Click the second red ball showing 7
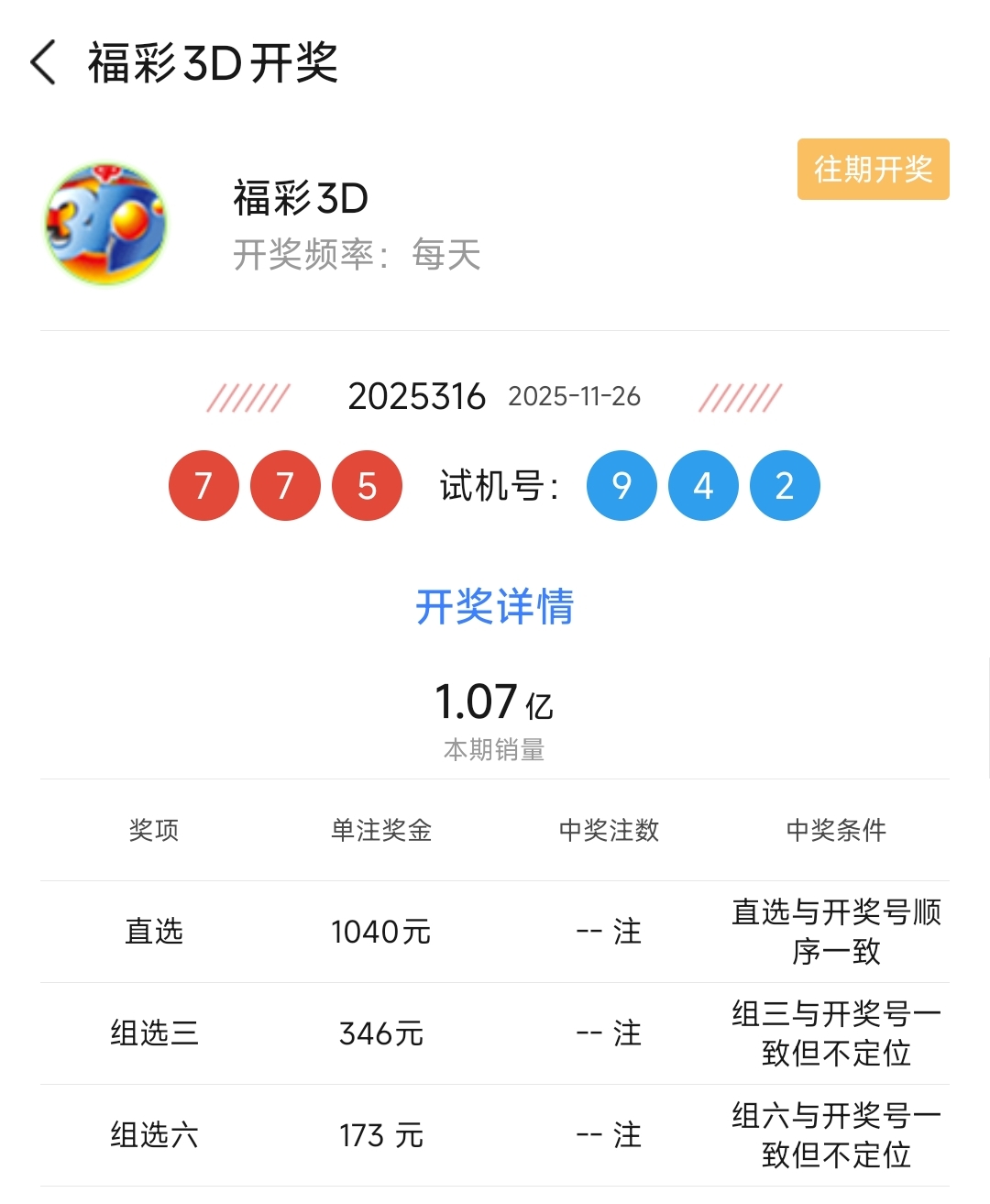Image resolution: width=990 pixels, height=1204 pixels. point(285,486)
